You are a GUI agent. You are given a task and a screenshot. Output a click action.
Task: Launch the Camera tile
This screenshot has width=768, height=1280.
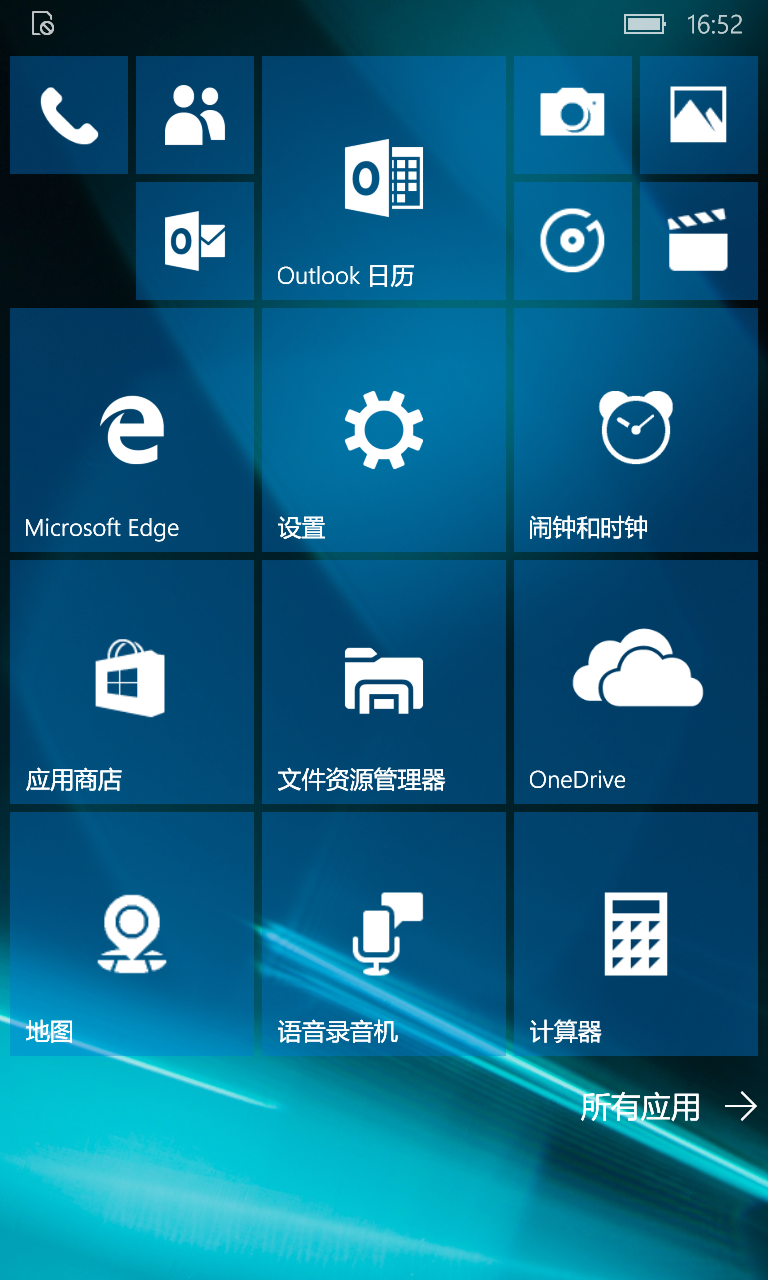[573, 115]
